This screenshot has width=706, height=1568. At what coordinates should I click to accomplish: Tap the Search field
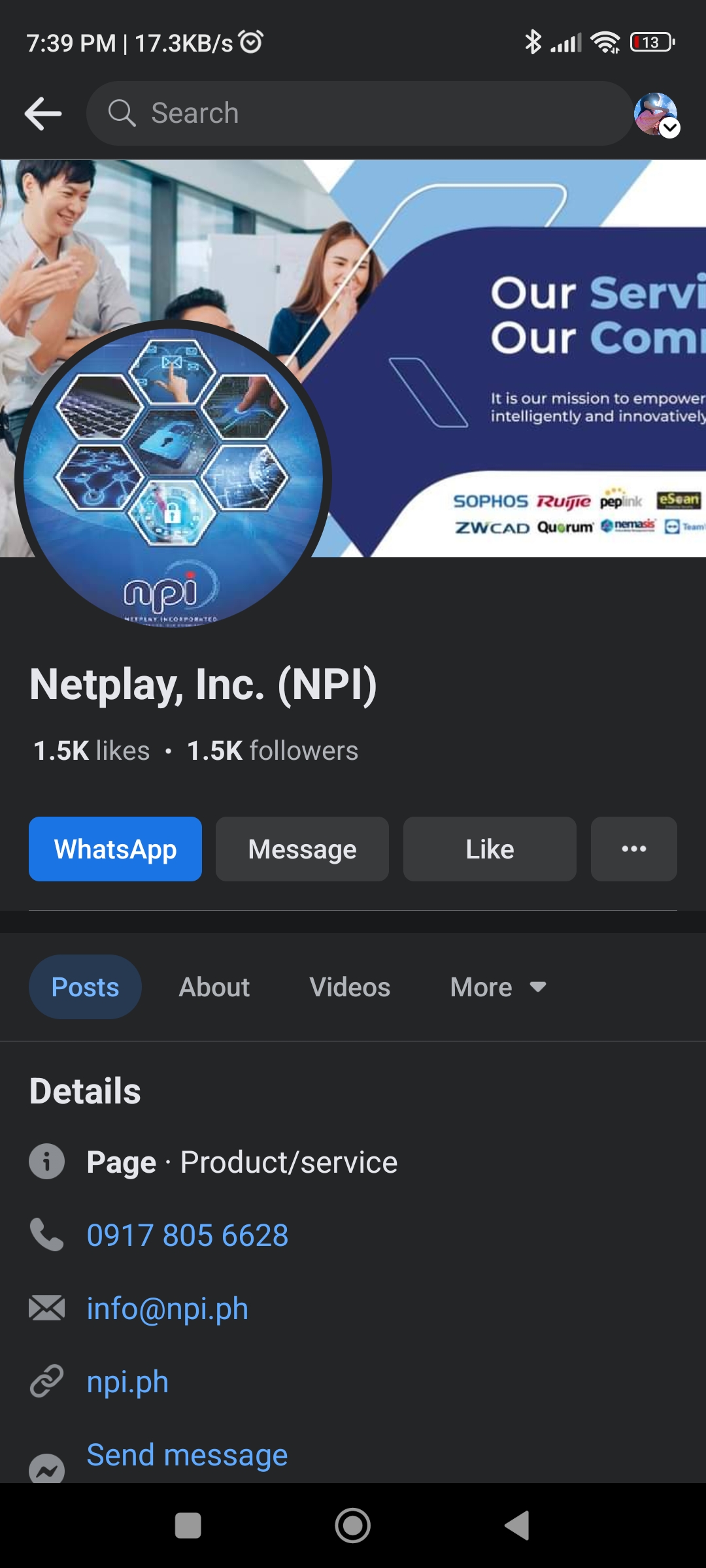[x=360, y=114]
